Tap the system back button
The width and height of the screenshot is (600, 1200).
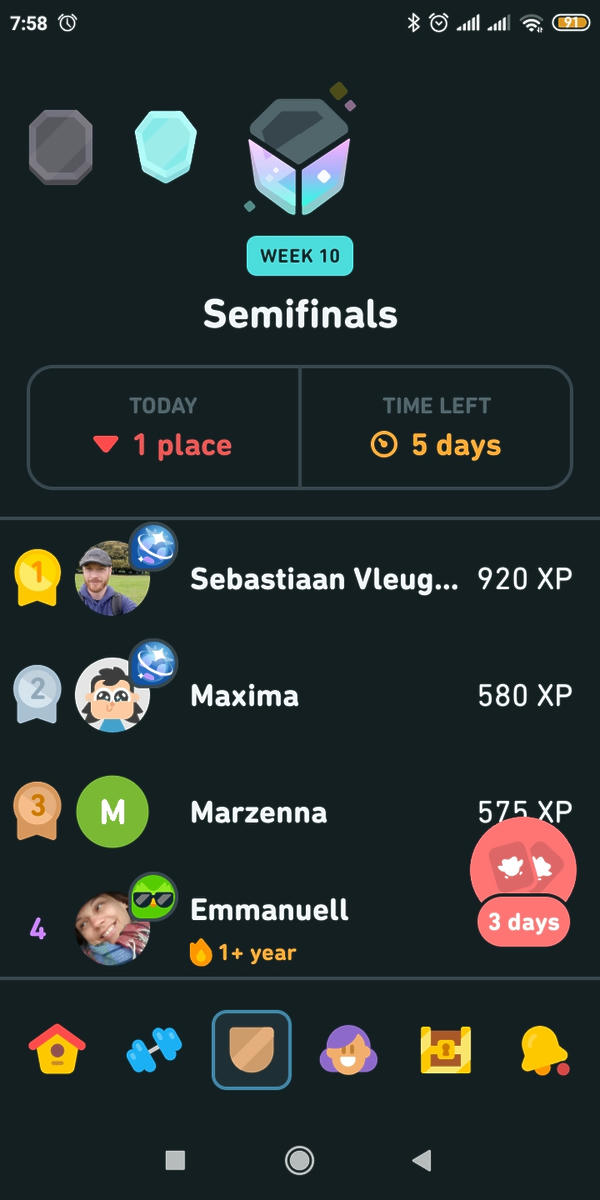click(x=422, y=1160)
